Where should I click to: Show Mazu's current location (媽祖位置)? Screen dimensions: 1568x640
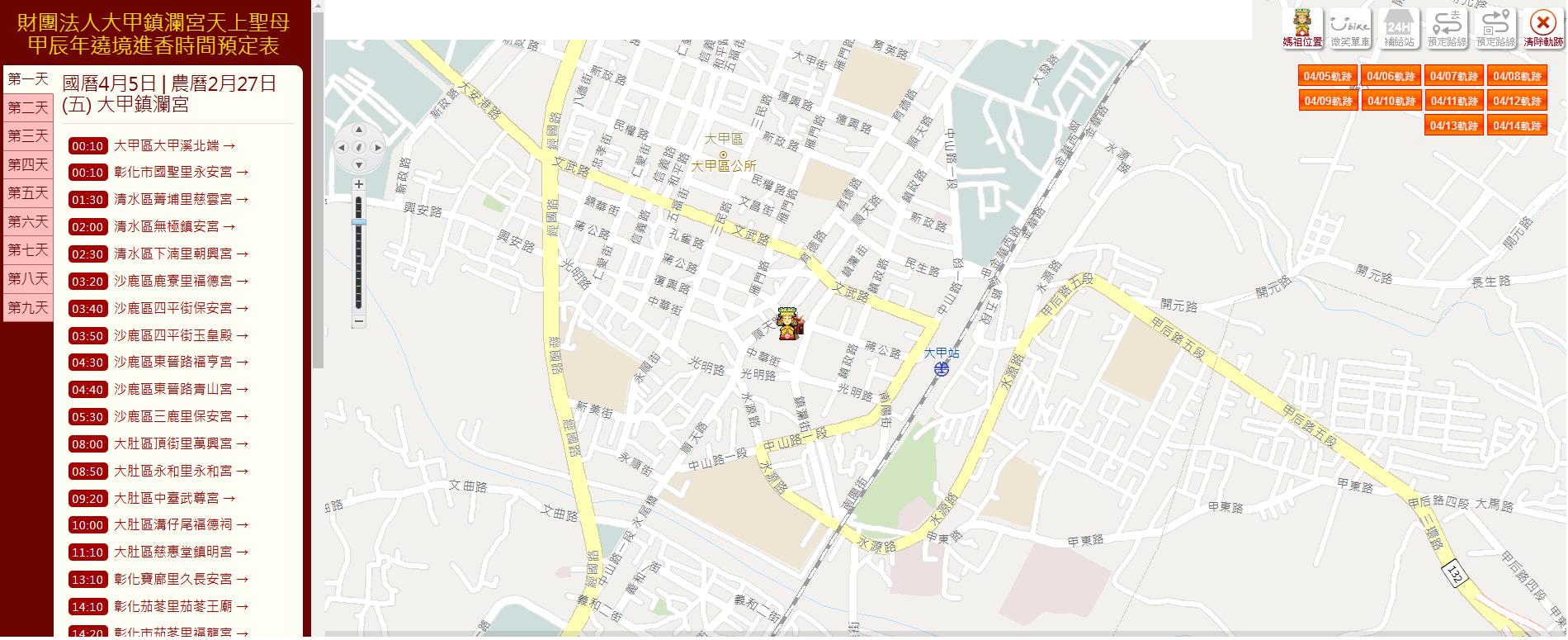pyautogui.click(x=1302, y=28)
